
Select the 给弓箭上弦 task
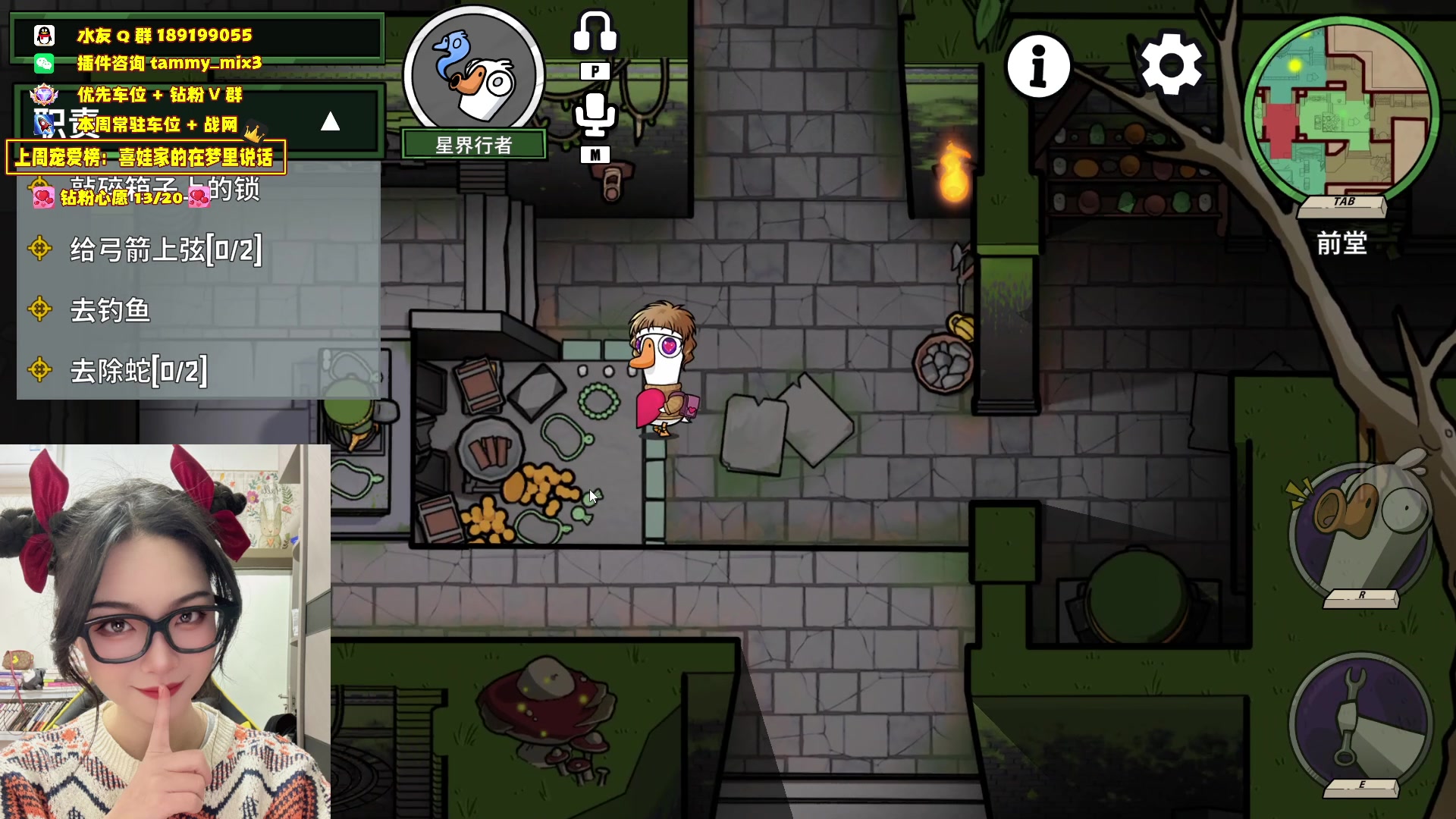tap(165, 249)
